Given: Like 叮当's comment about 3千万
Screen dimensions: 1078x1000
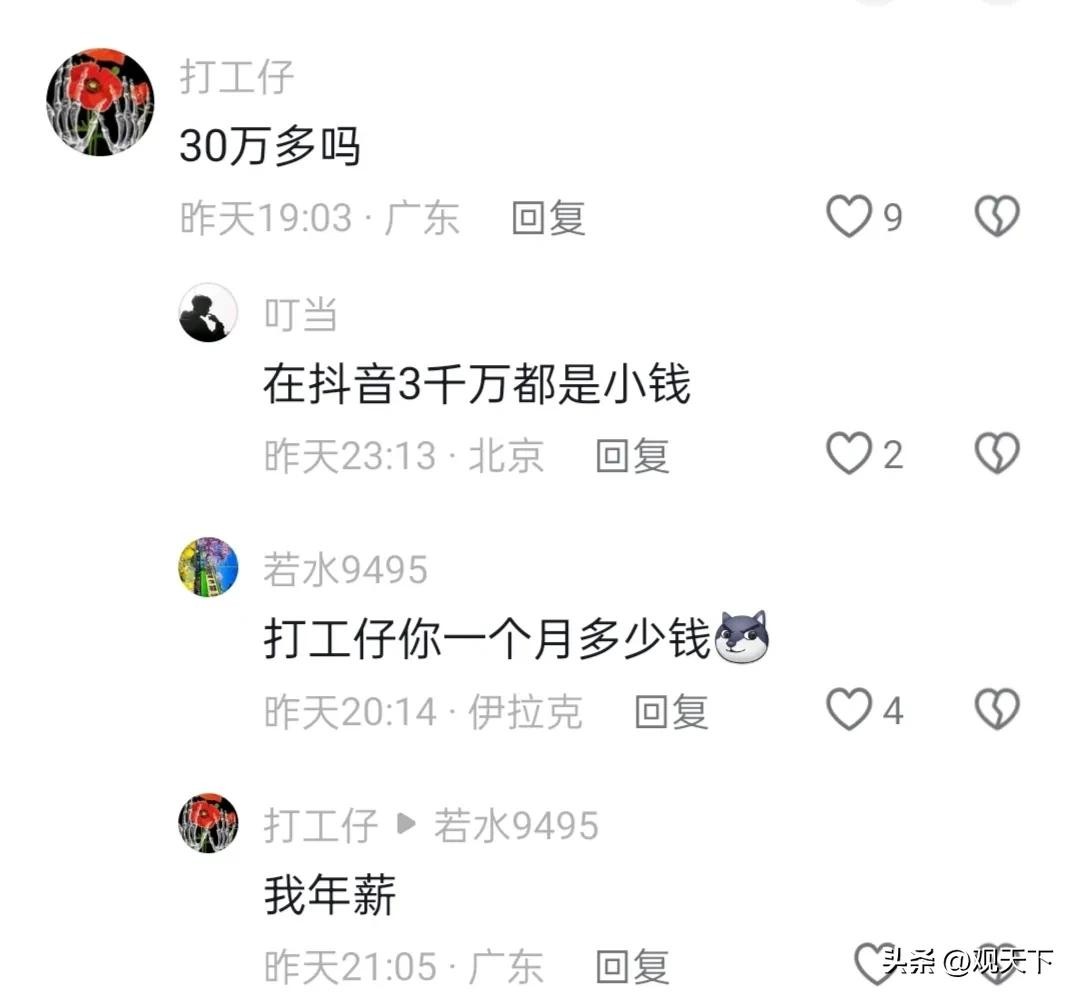Looking at the screenshot, I should point(849,456).
